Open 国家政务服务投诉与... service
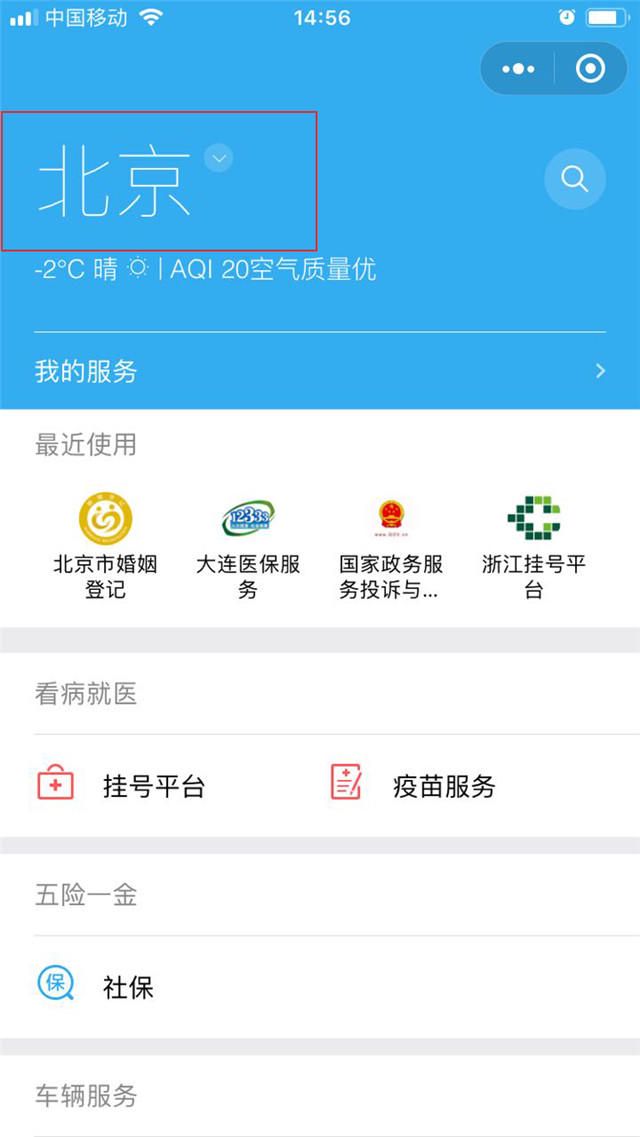Screen dimensions: 640x1137 391,547
